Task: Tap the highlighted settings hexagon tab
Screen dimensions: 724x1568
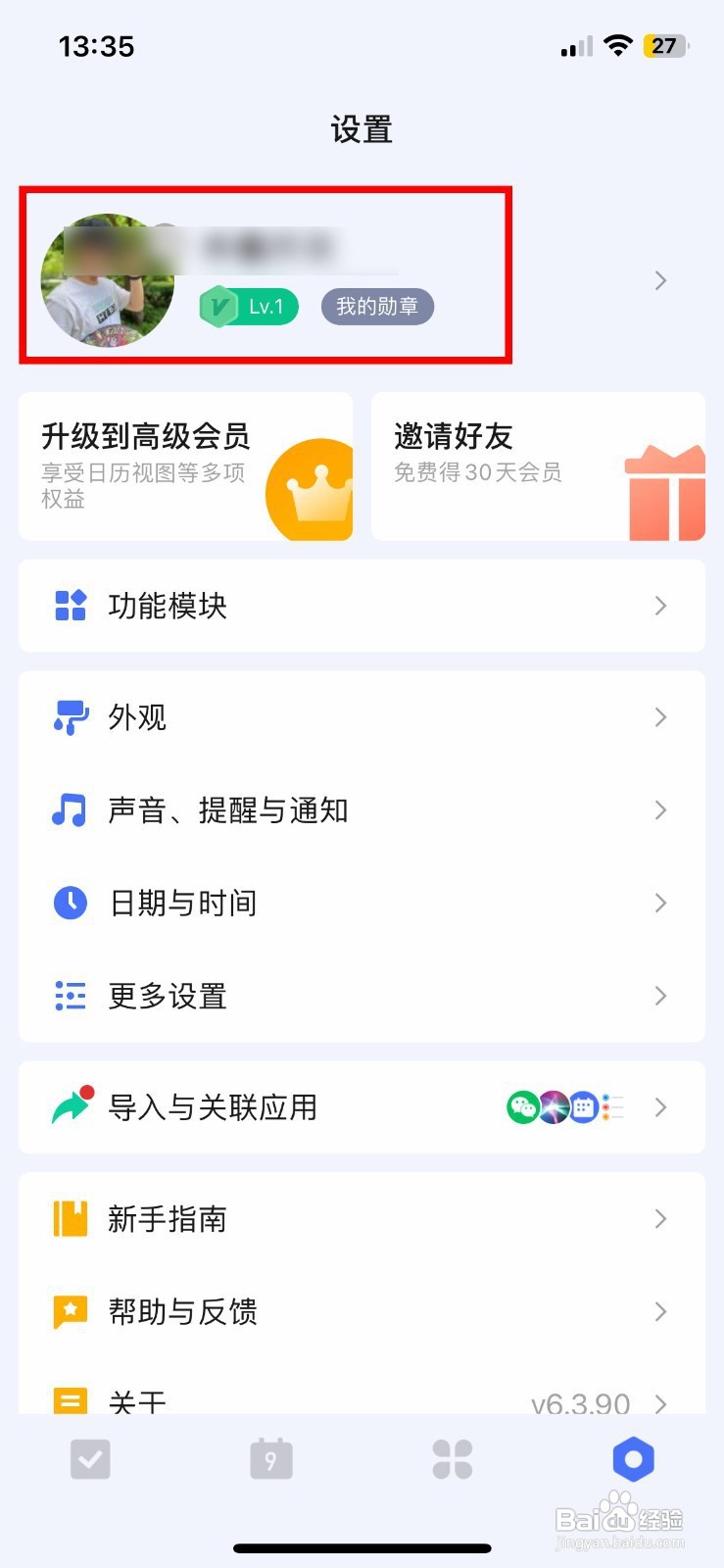Action: pos(633,1459)
